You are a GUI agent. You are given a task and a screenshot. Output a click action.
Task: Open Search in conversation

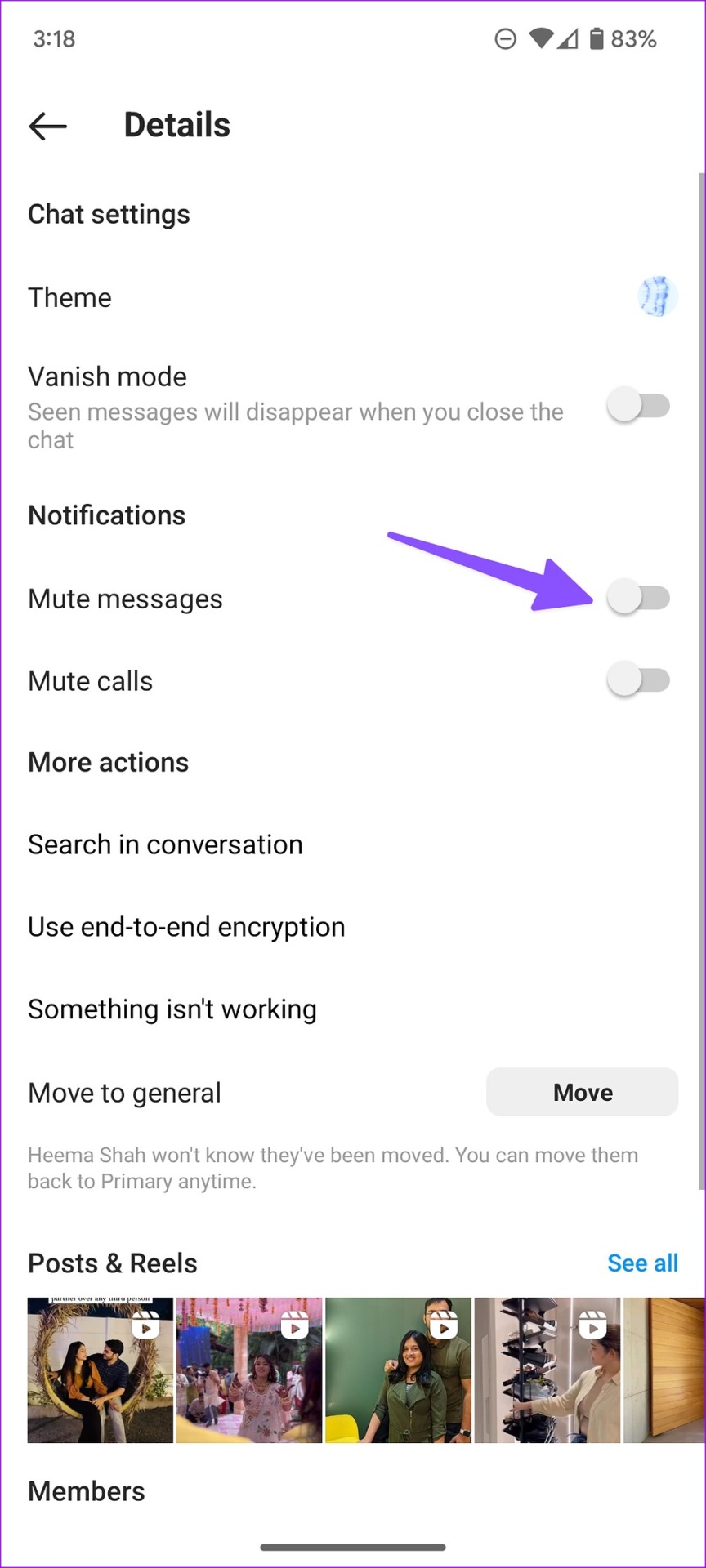353,844
